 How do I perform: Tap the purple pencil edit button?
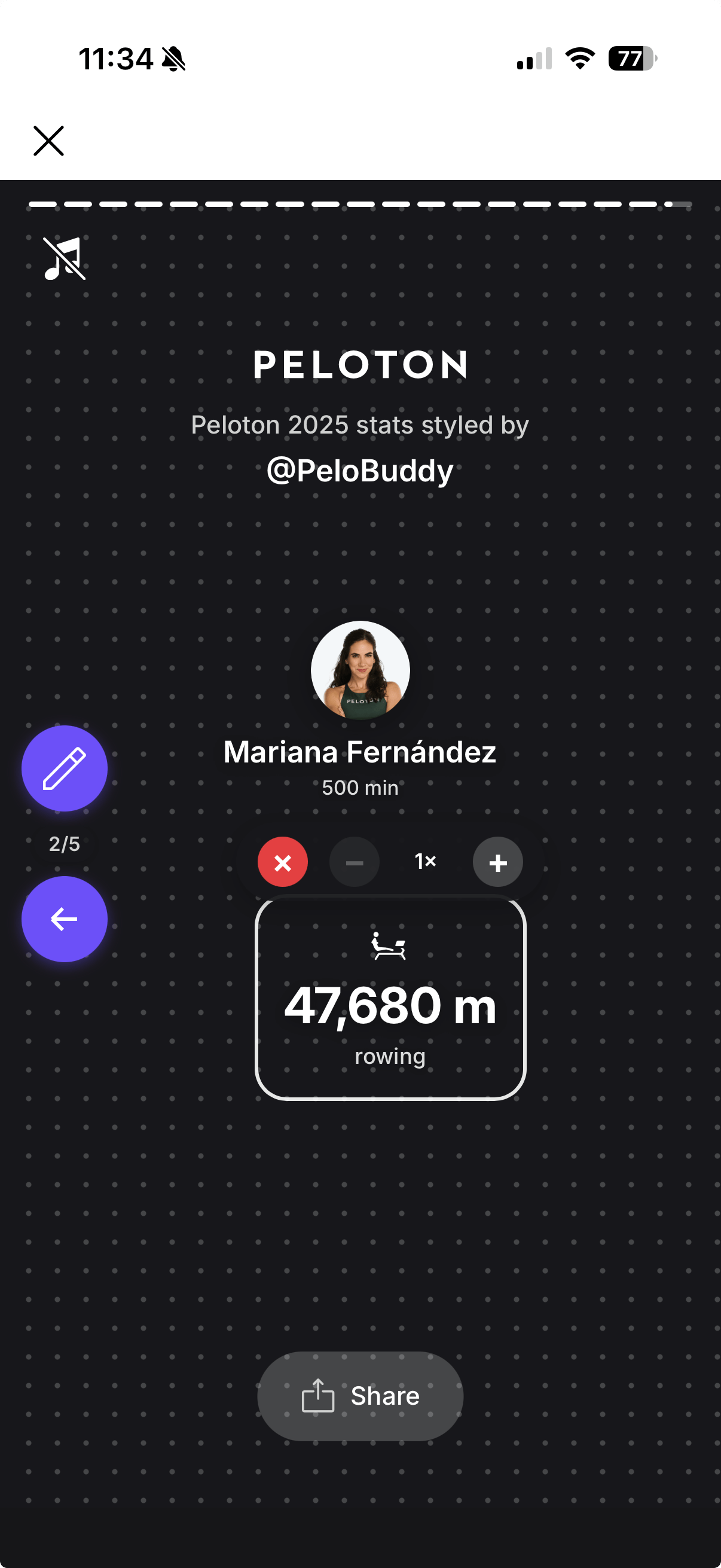click(65, 768)
